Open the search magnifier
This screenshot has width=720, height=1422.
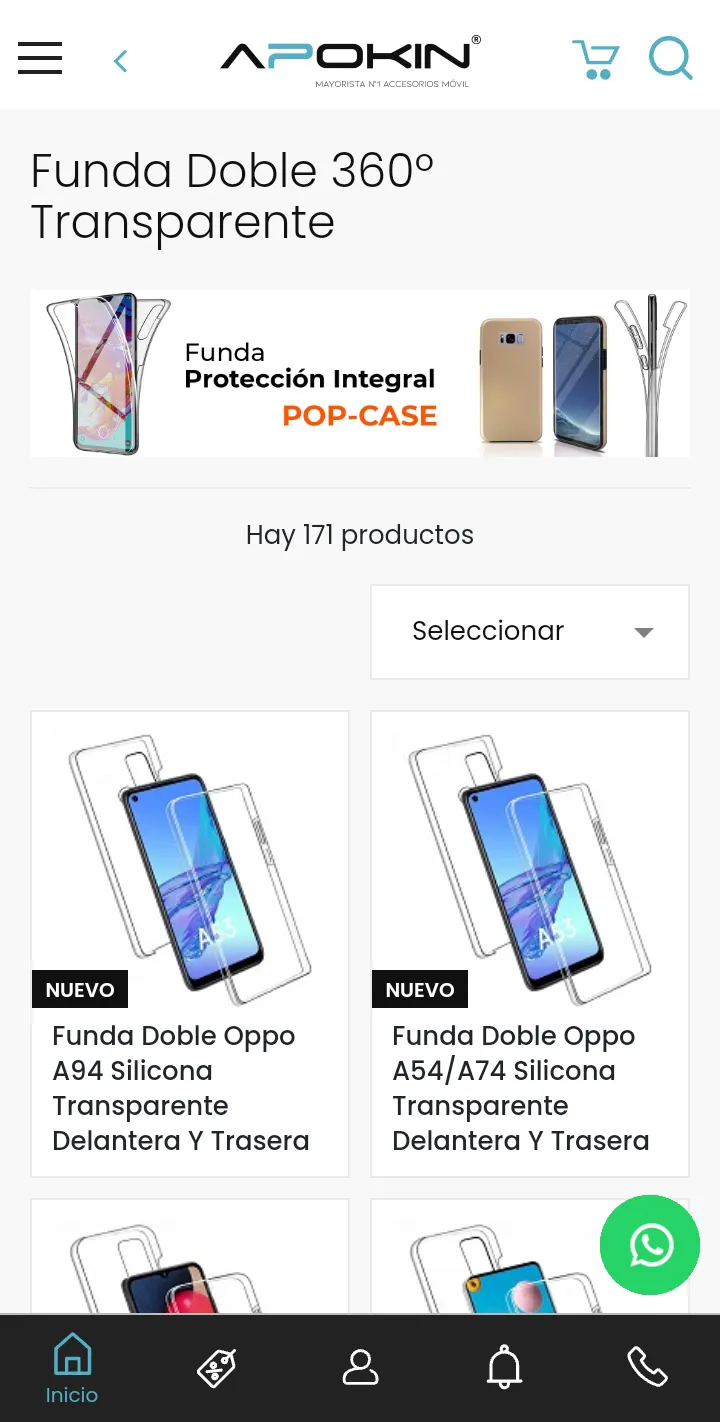670,59
